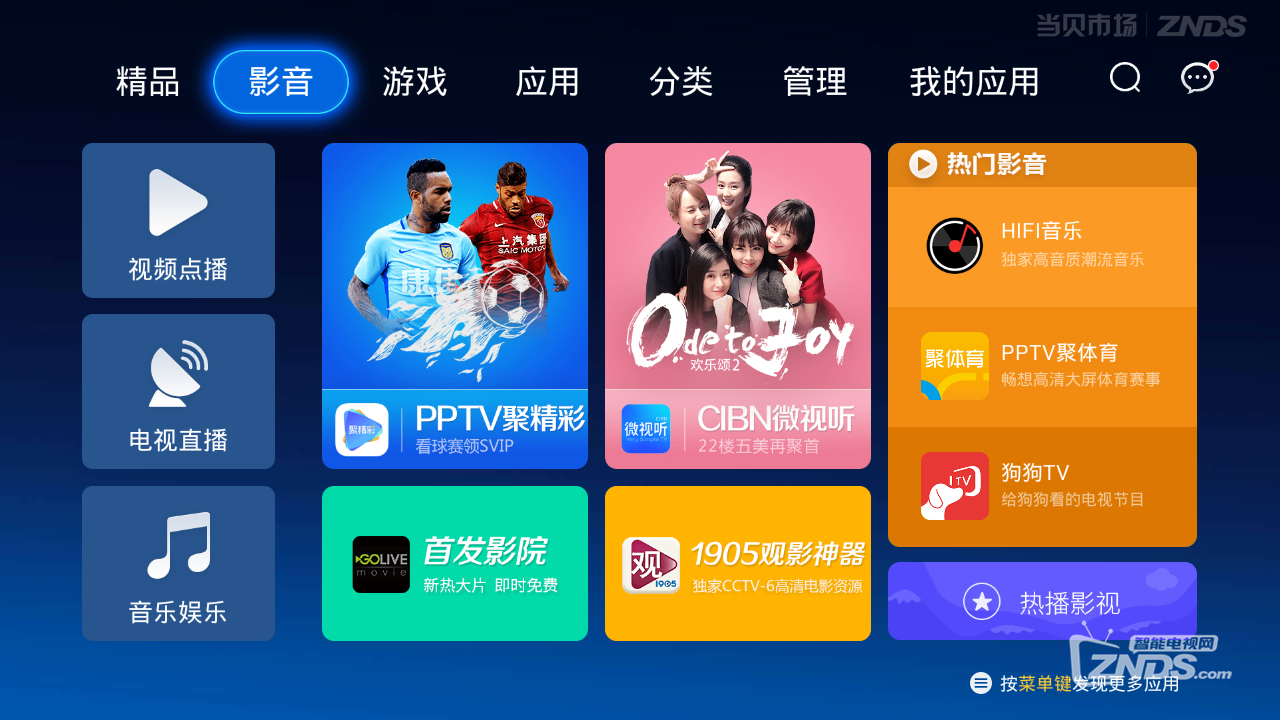Open the 1905观影神器 card

738,563
